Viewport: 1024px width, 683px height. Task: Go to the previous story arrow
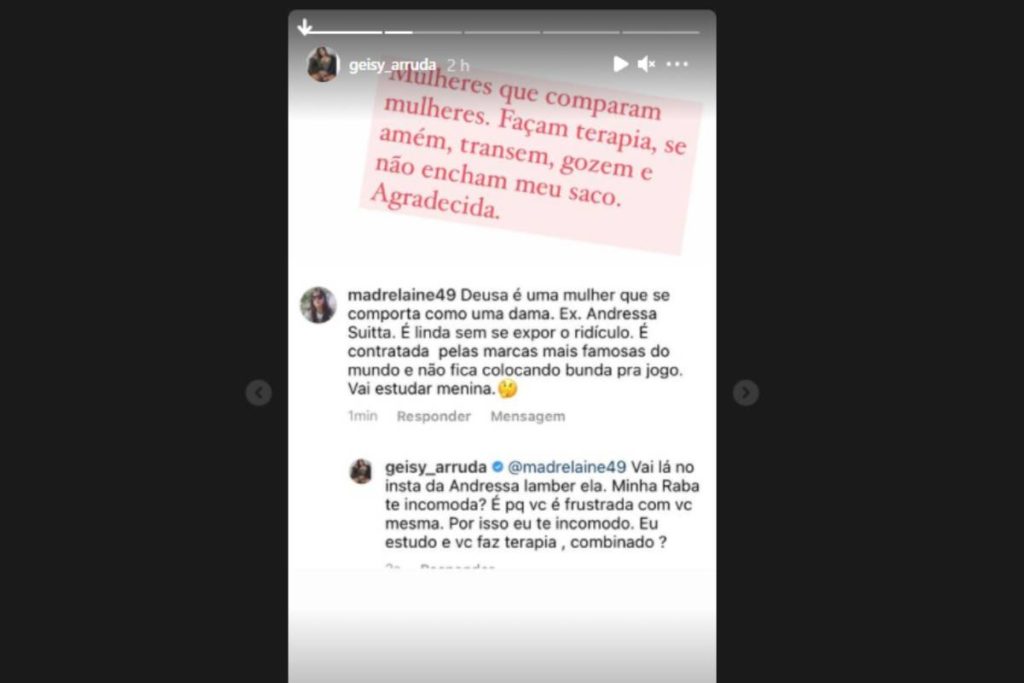tap(259, 393)
